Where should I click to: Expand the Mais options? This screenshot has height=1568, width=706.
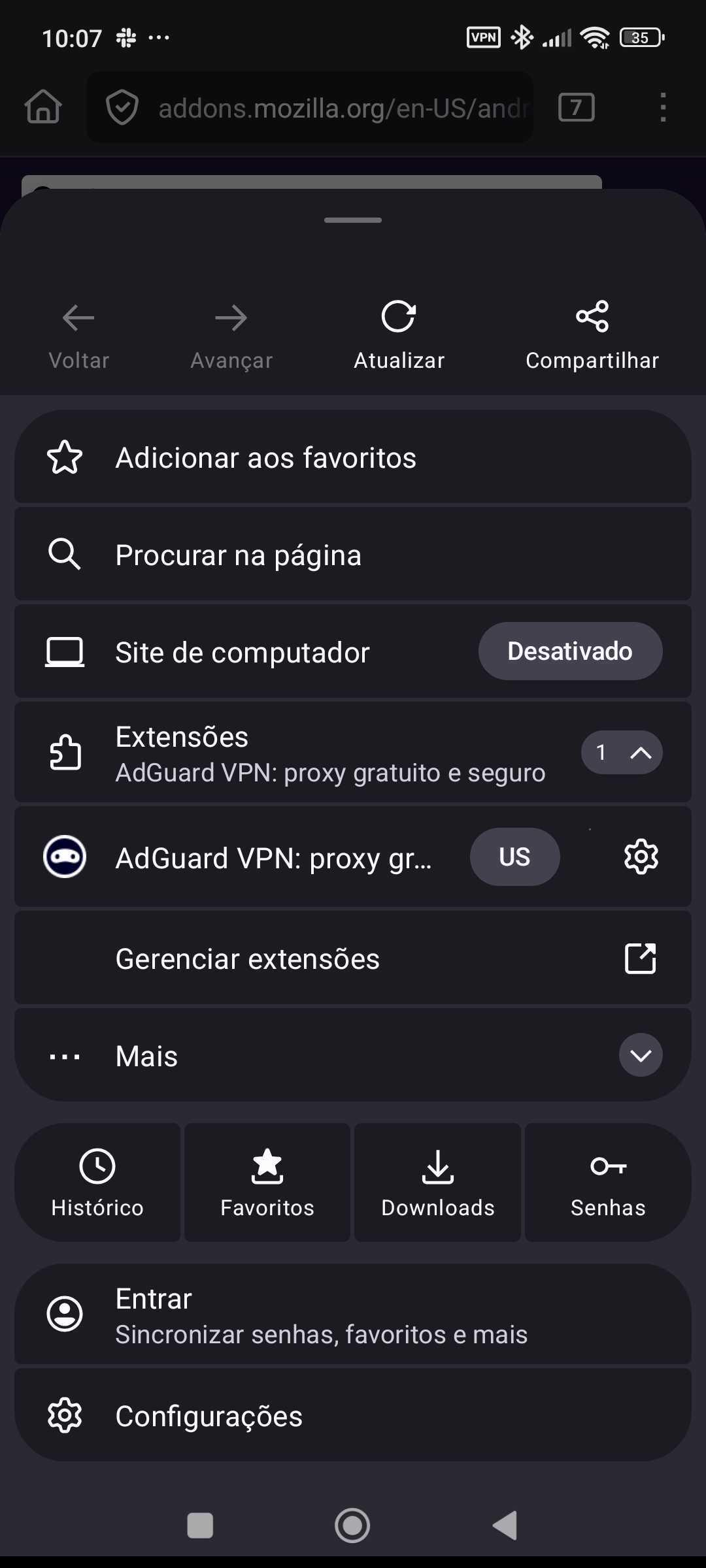tap(640, 1055)
